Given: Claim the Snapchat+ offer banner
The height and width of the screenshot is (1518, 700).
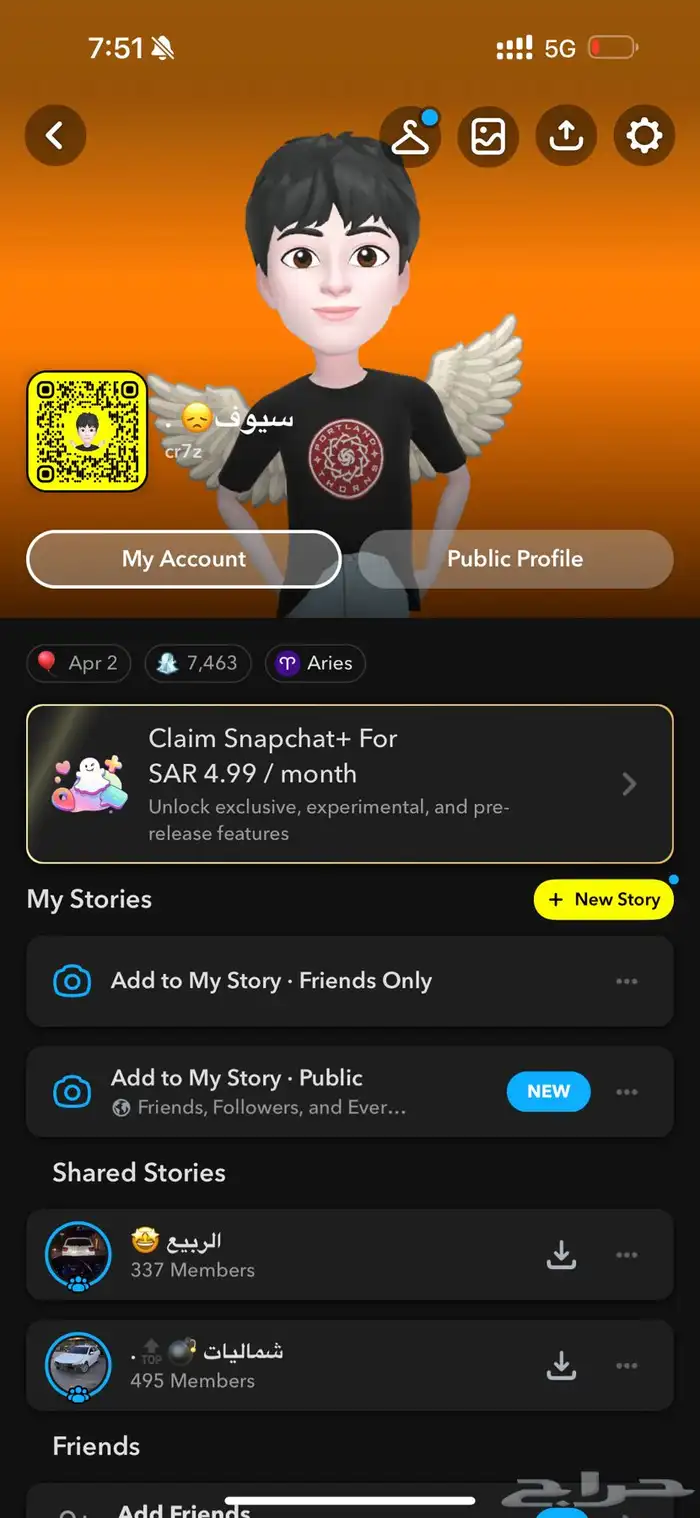Looking at the screenshot, I should click(x=350, y=784).
